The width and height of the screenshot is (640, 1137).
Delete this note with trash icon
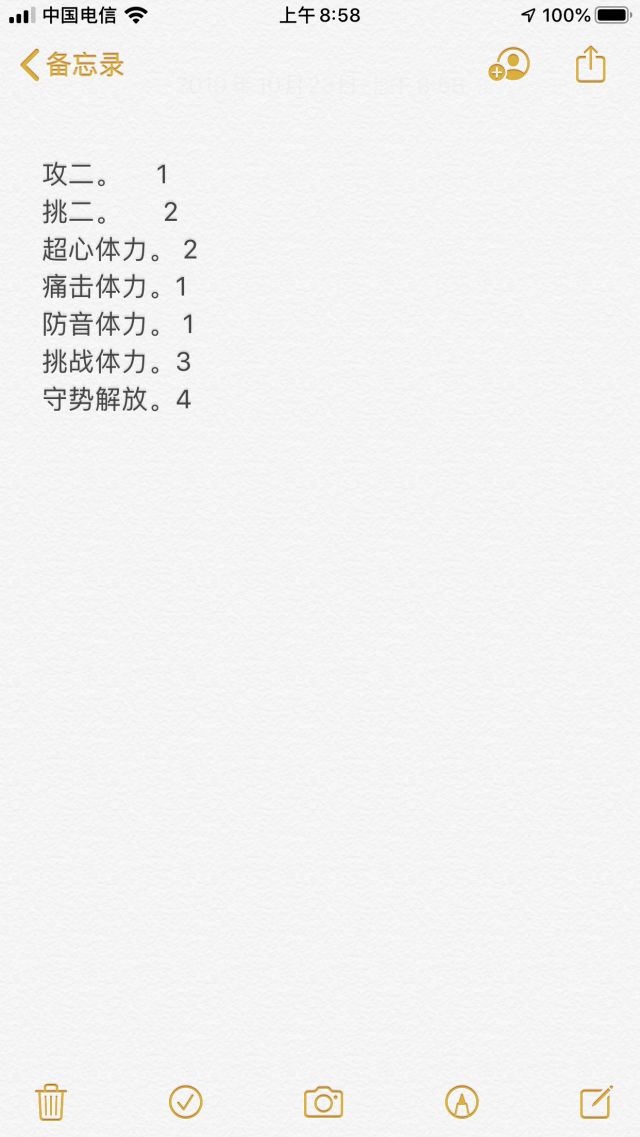coord(51,1102)
